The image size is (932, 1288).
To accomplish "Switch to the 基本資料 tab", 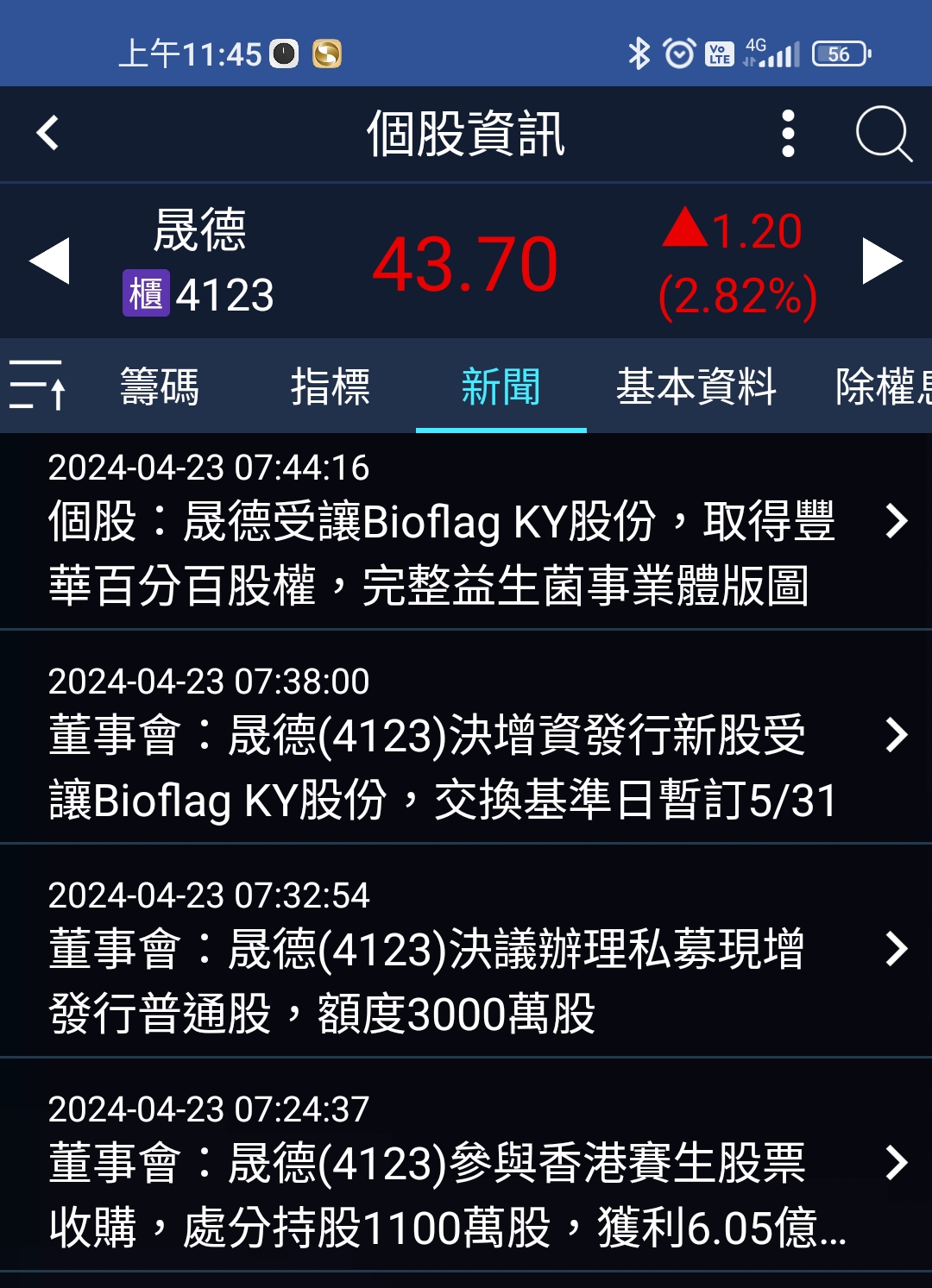I will [x=696, y=386].
